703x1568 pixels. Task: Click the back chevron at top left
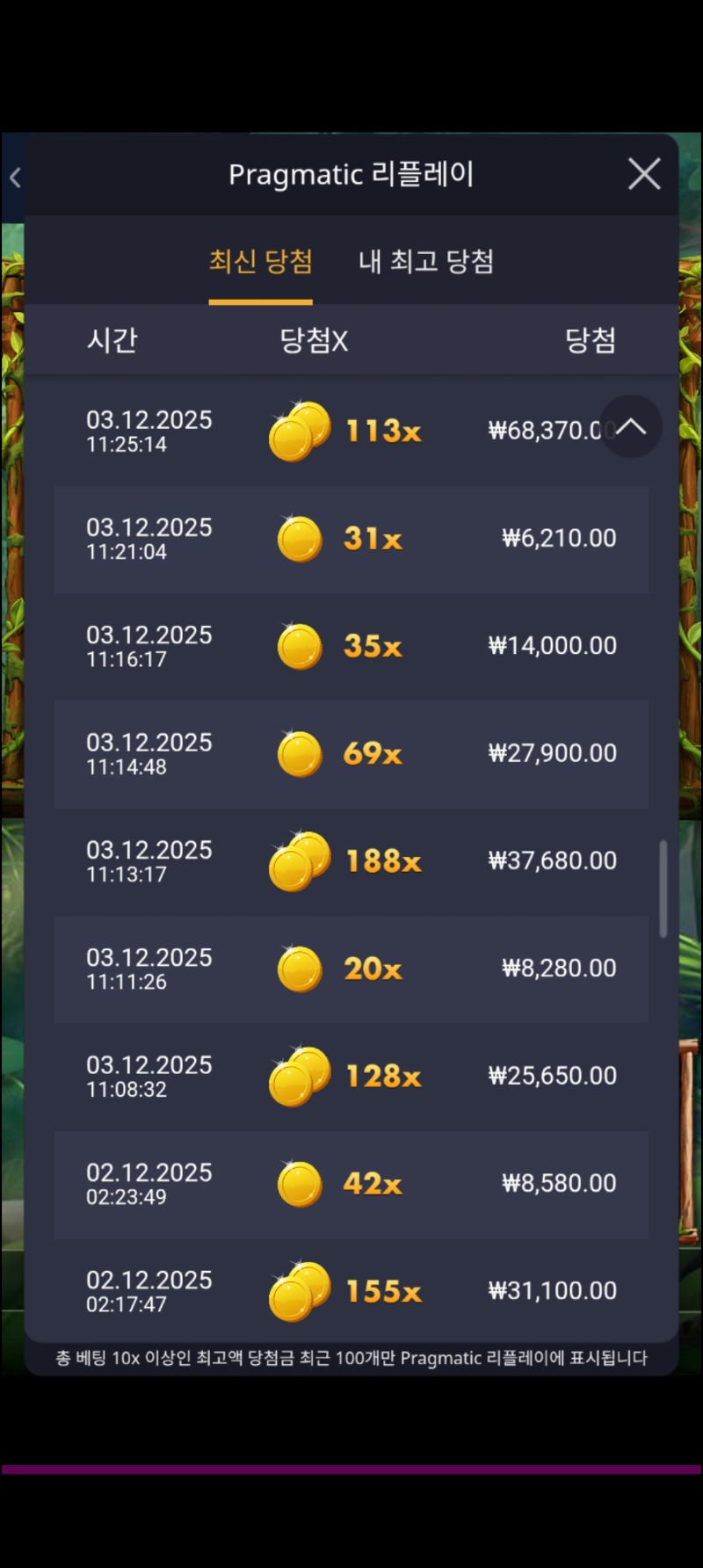16,176
